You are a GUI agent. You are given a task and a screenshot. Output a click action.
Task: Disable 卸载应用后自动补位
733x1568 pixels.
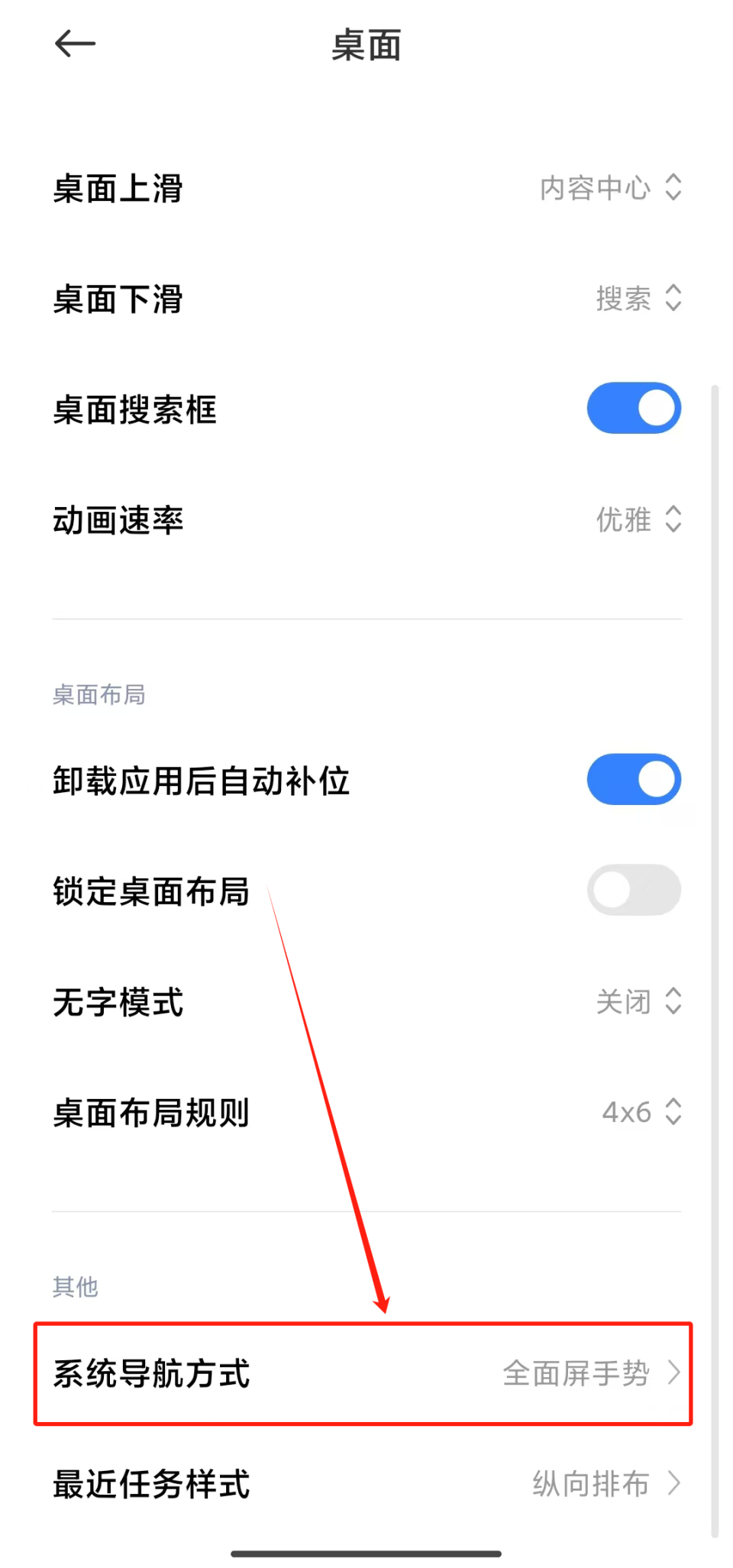tap(633, 780)
